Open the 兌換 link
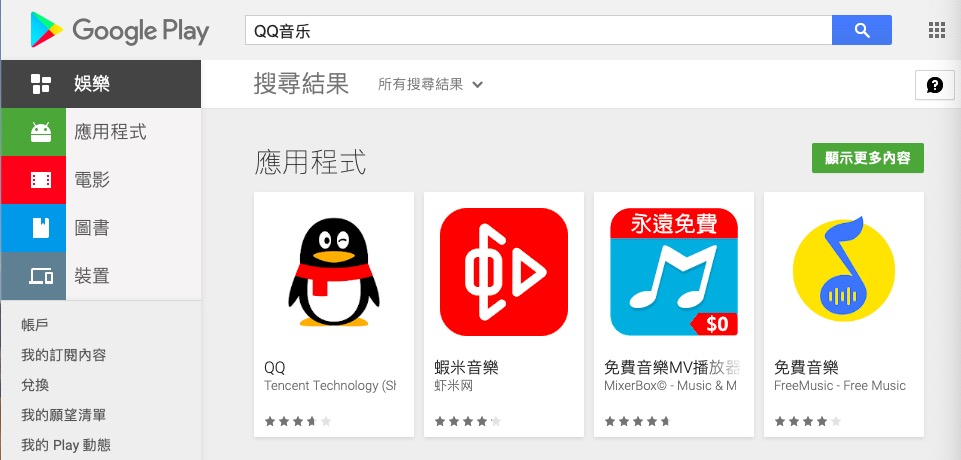This screenshot has height=460, width=961. (35, 385)
